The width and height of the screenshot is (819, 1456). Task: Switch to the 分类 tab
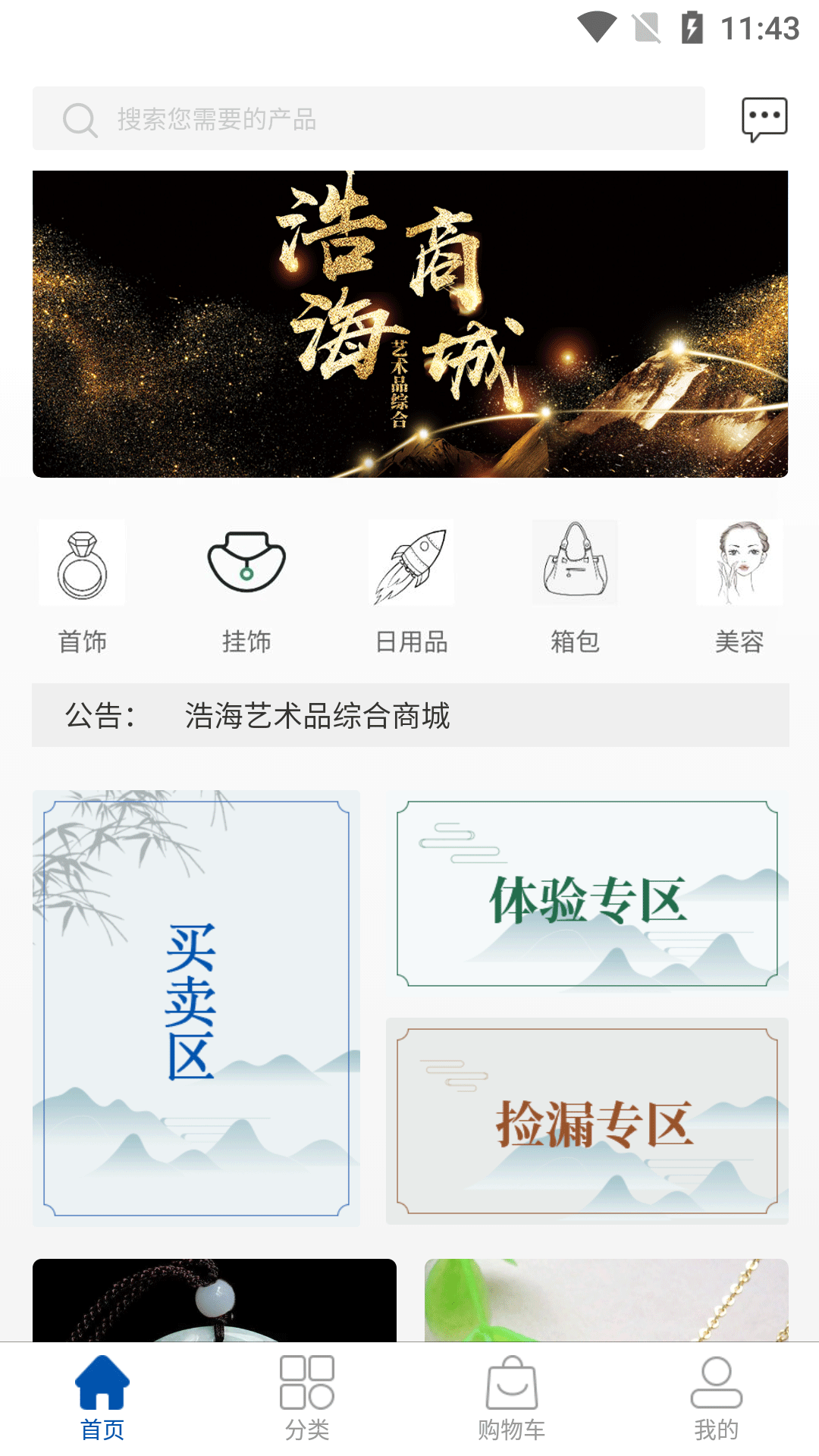click(307, 1399)
